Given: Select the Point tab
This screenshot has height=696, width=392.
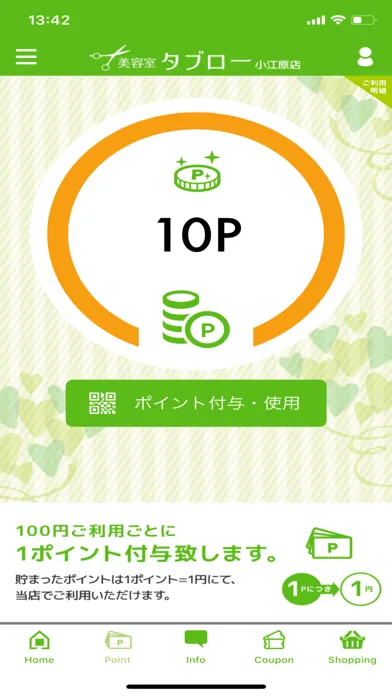Looking at the screenshot, I should (118, 648).
